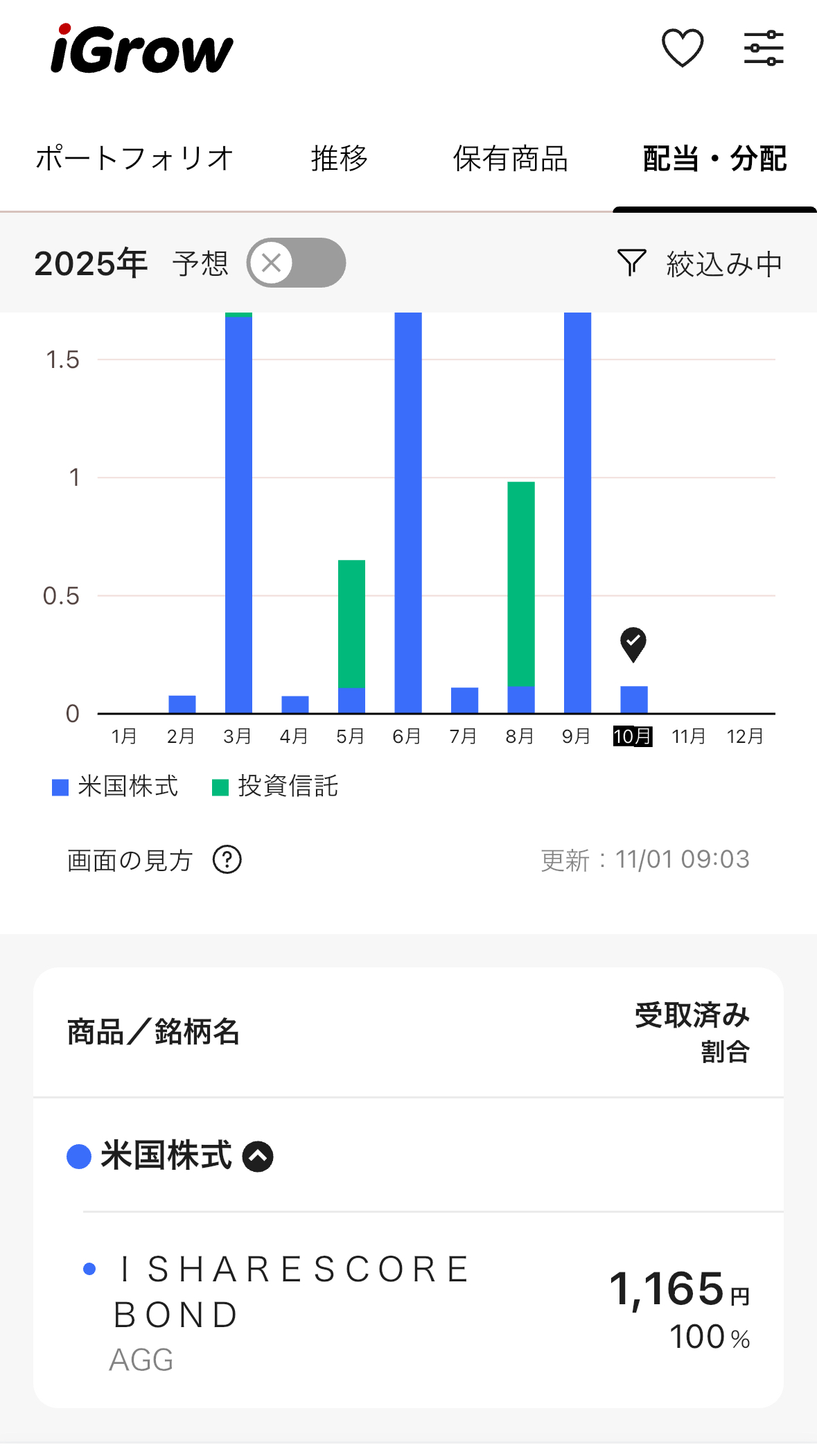Click the filter funnel icon beside 絞込み中
Image resolution: width=817 pixels, height=1456 pixels.
click(x=631, y=263)
